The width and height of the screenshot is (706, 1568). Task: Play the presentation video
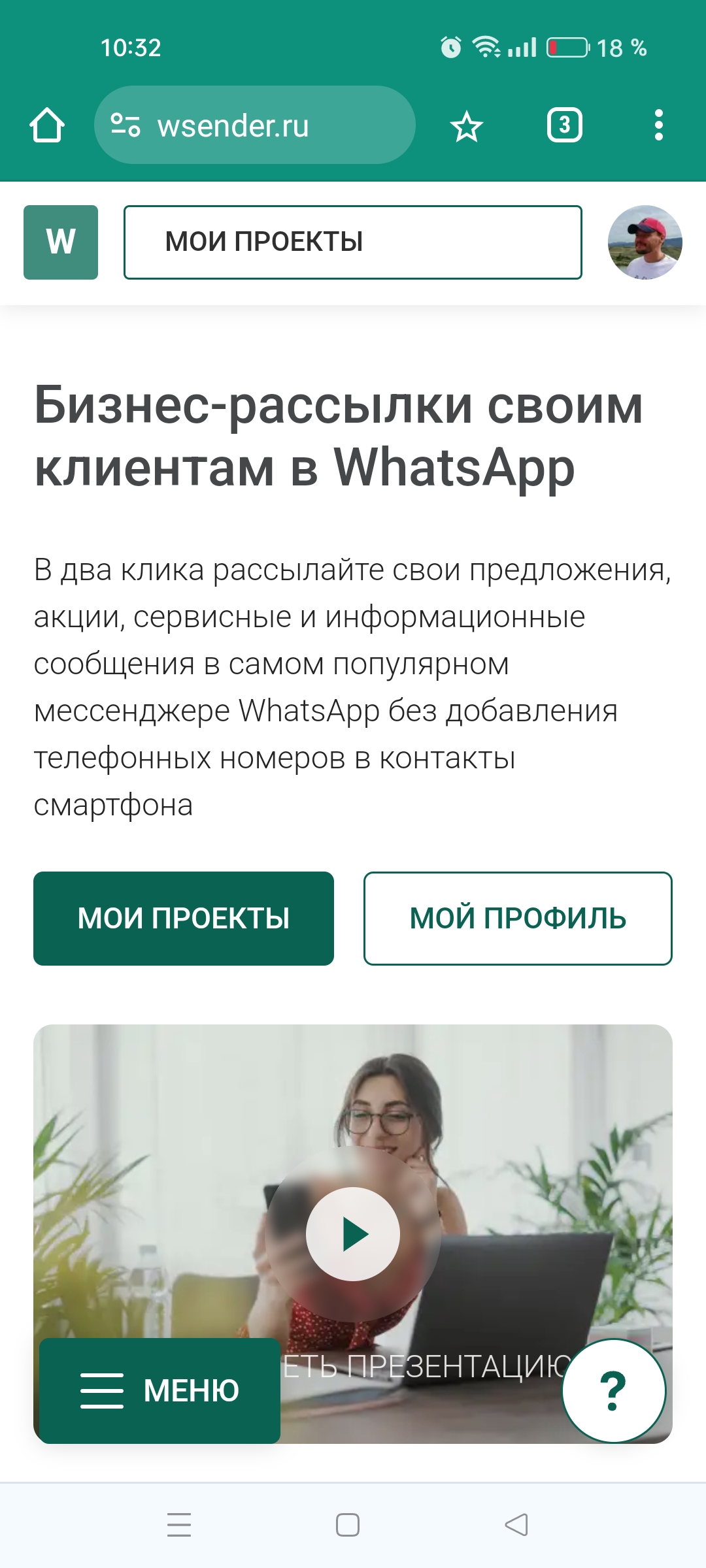(353, 1234)
